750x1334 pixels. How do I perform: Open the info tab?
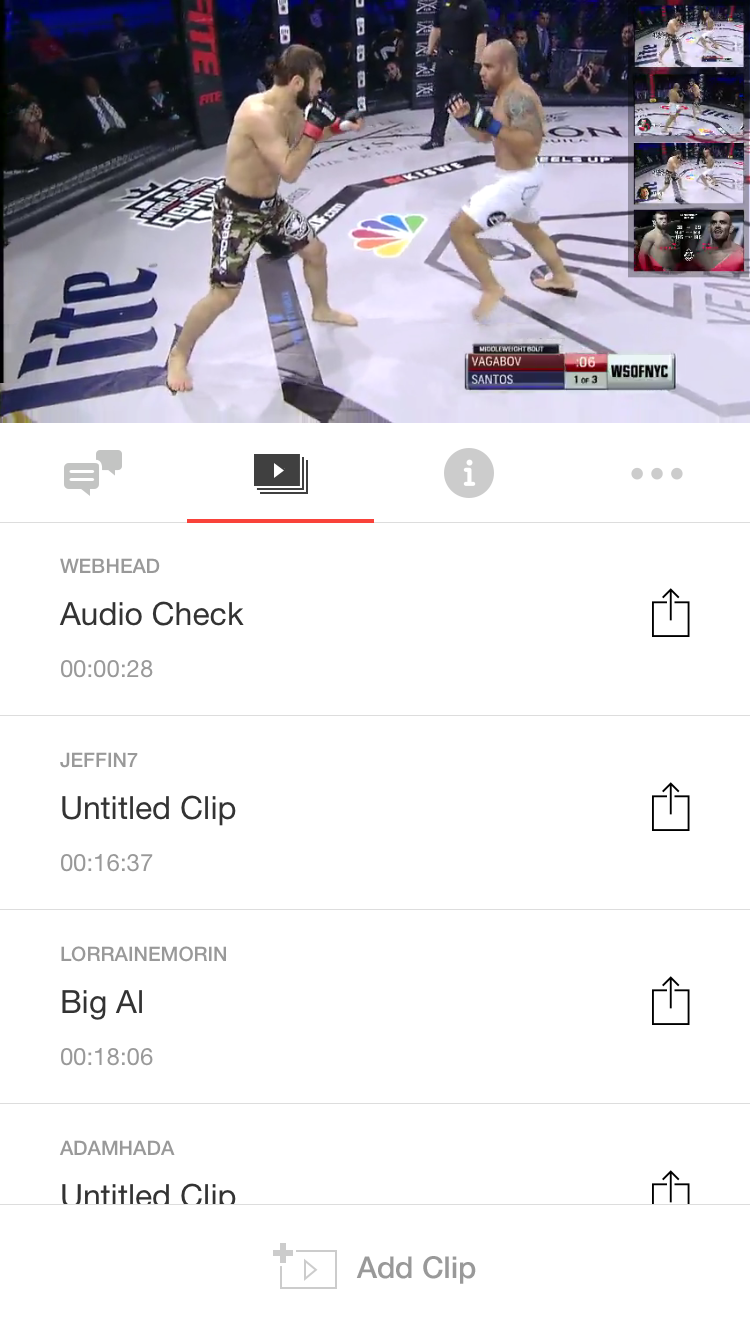click(x=468, y=472)
